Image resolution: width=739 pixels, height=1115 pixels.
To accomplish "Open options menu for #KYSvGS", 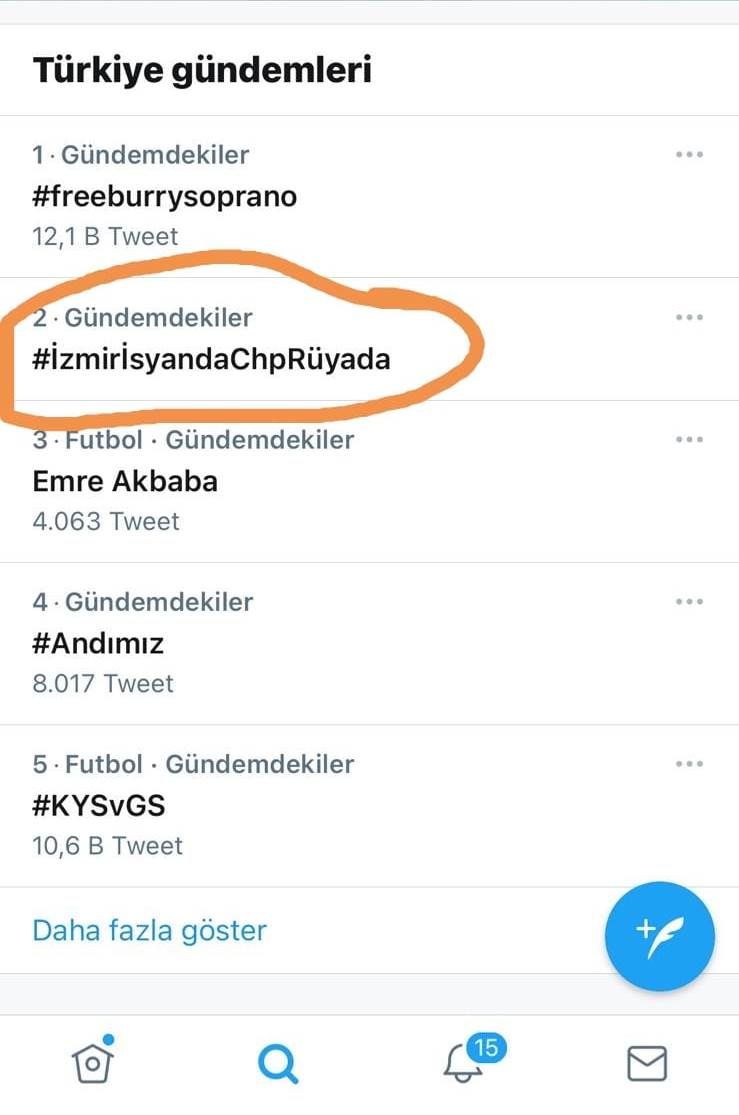I will (x=689, y=764).
